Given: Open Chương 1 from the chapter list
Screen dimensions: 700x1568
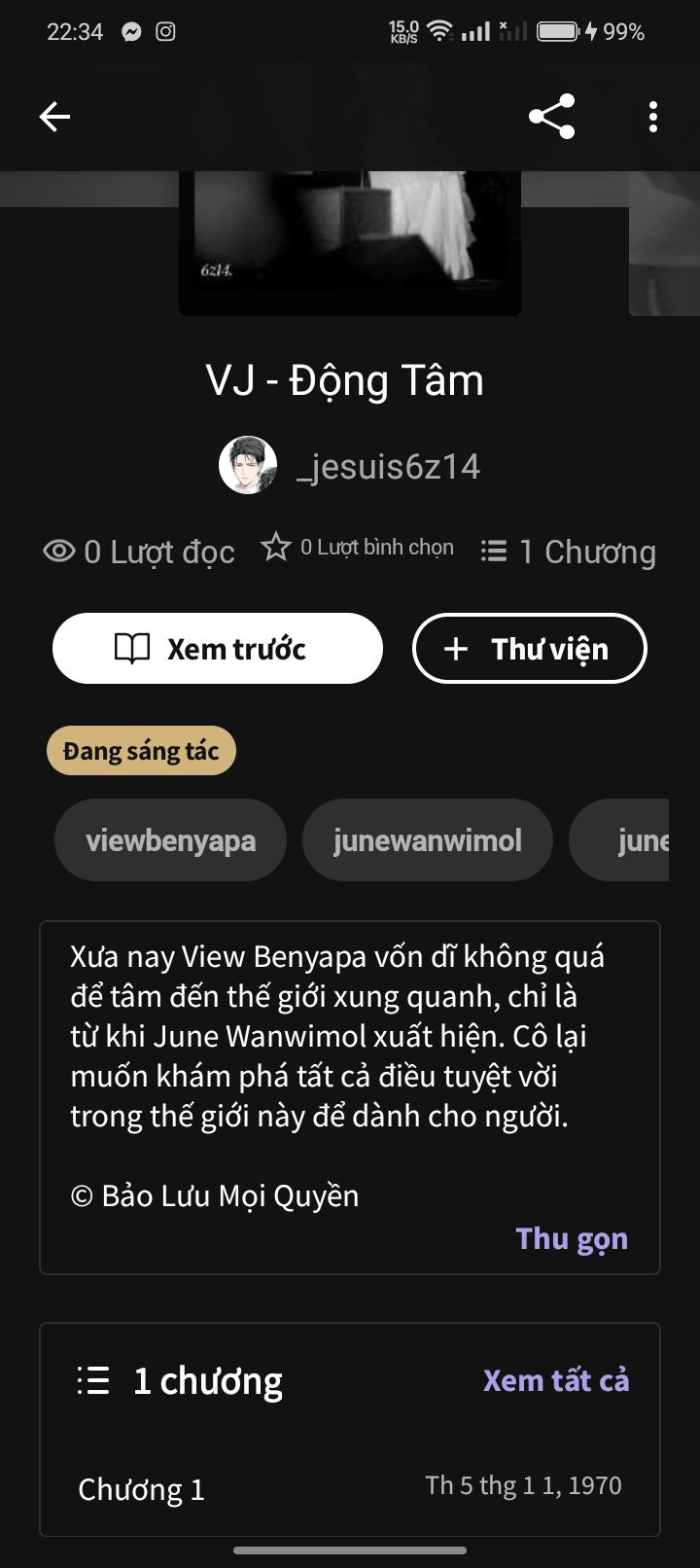Looking at the screenshot, I should pos(142,1489).
